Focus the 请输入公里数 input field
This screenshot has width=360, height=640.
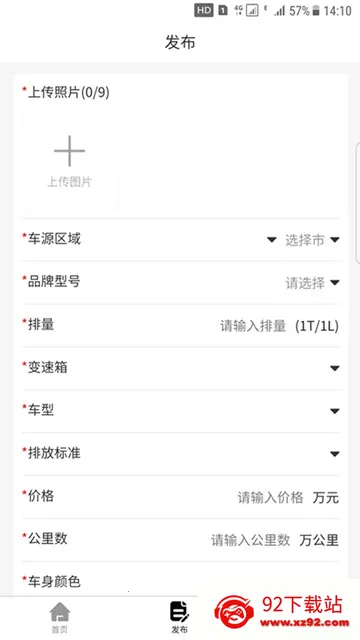[x=250, y=540]
